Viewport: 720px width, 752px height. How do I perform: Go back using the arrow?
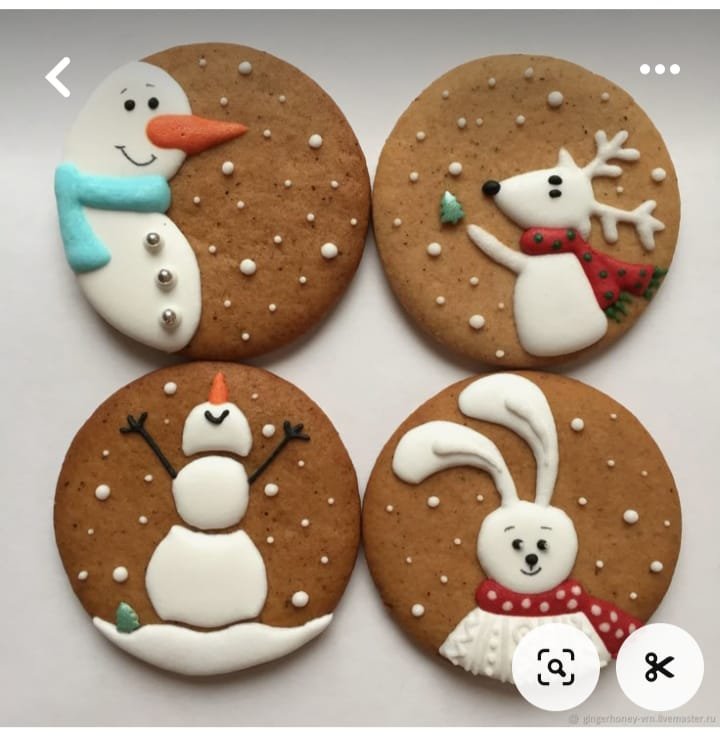click(59, 77)
